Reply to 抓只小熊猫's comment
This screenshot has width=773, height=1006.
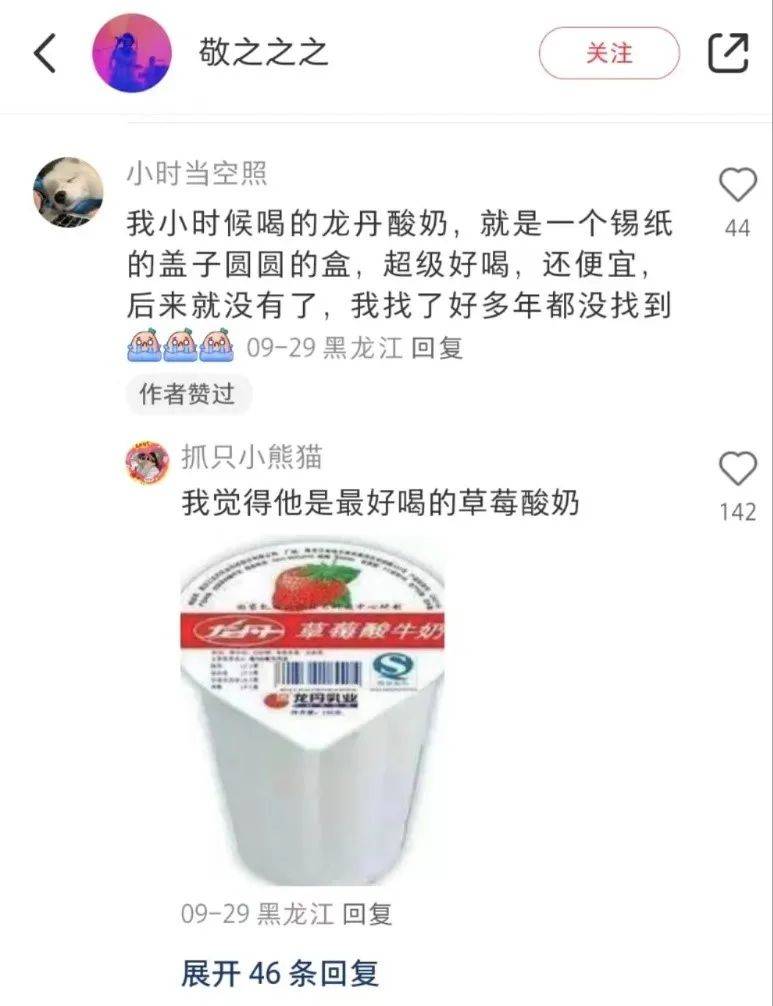point(367,913)
